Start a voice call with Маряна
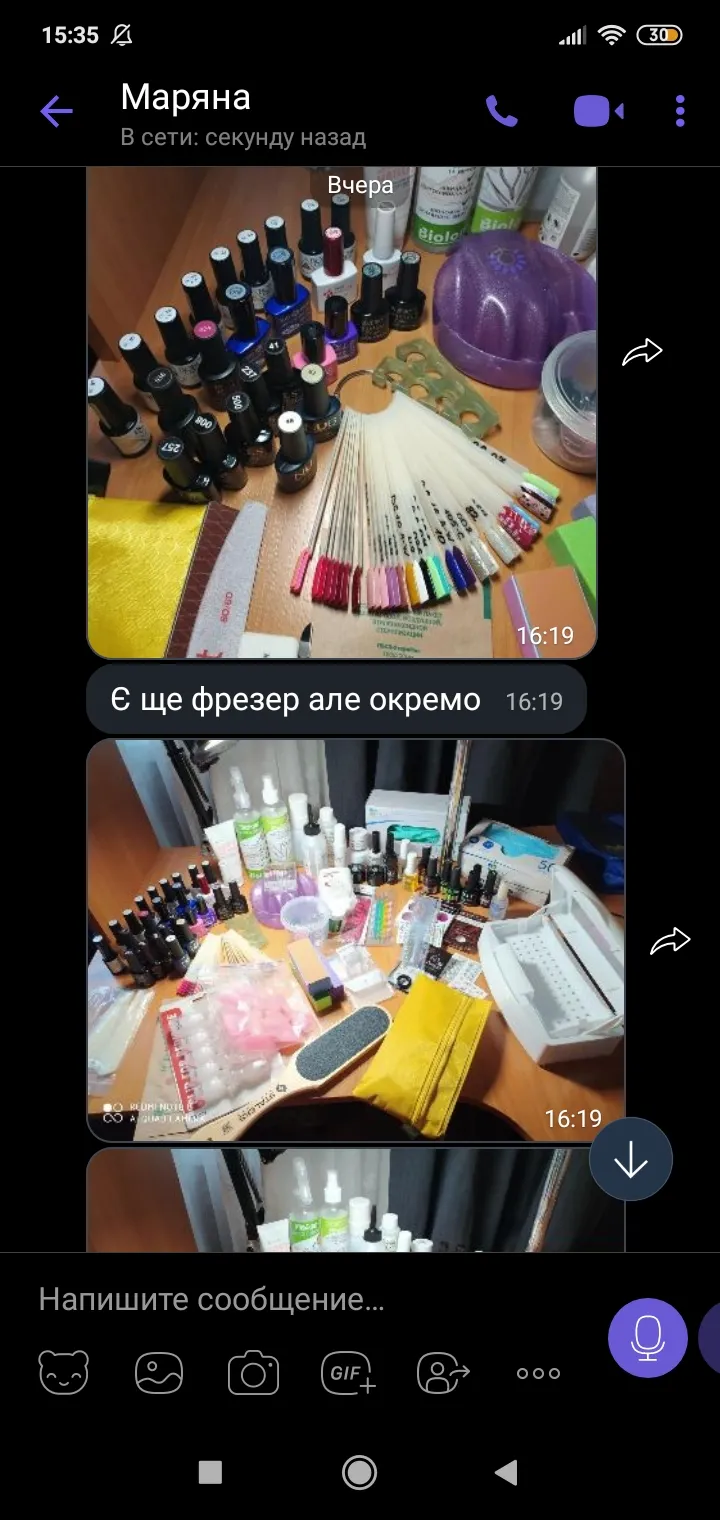Image resolution: width=720 pixels, height=1520 pixels. pos(502,111)
